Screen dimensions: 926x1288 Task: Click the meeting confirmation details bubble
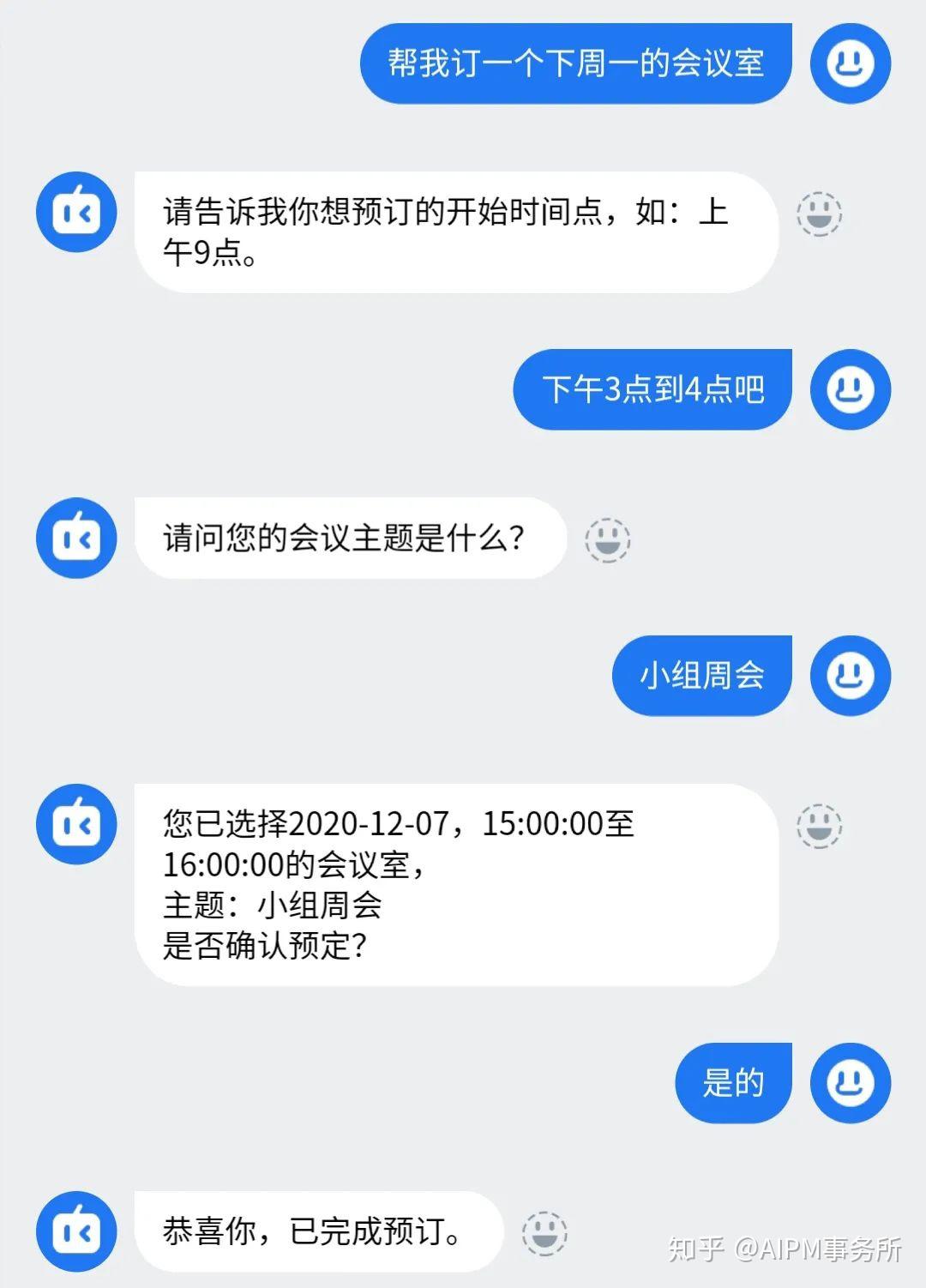pos(454,883)
